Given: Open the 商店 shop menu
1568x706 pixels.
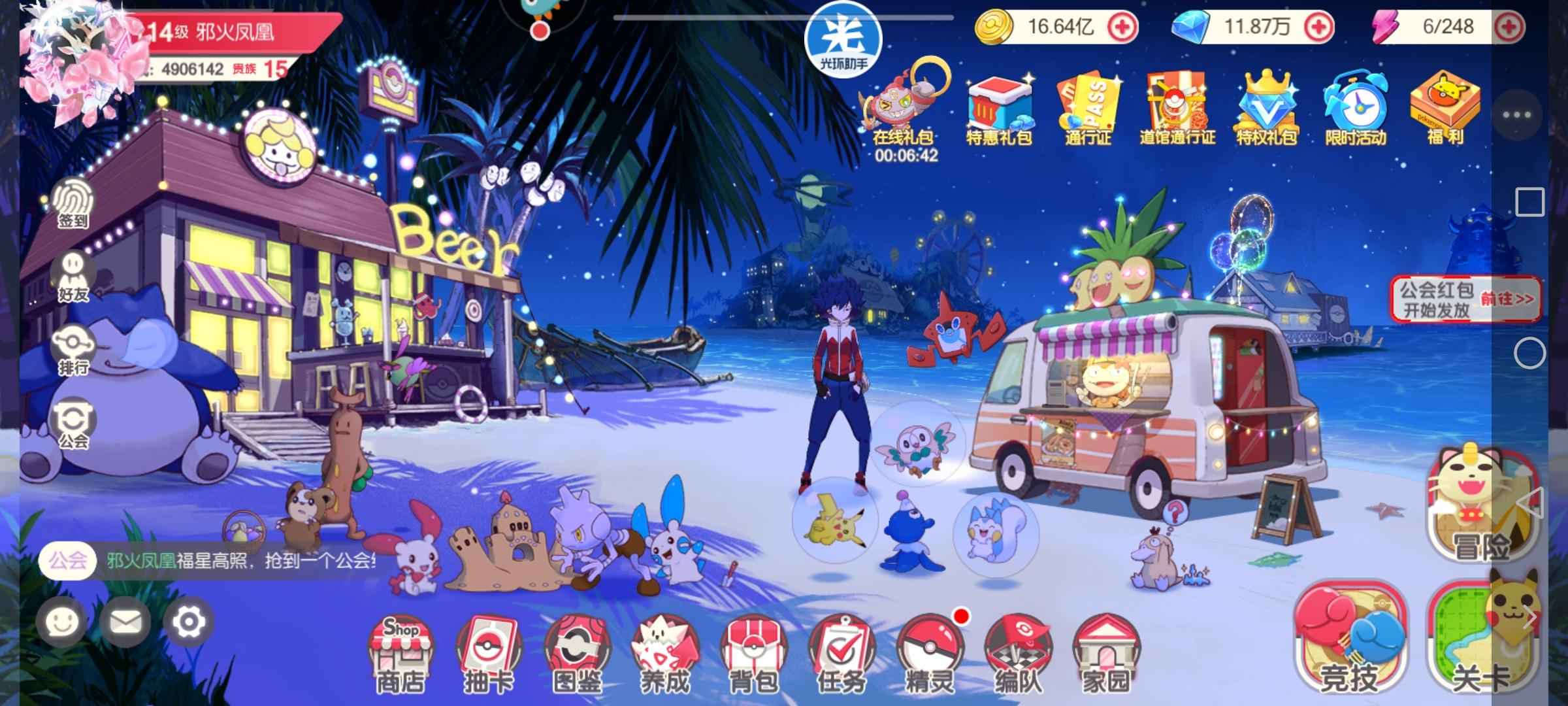Looking at the screenshot, I should [x=400, y=654].
